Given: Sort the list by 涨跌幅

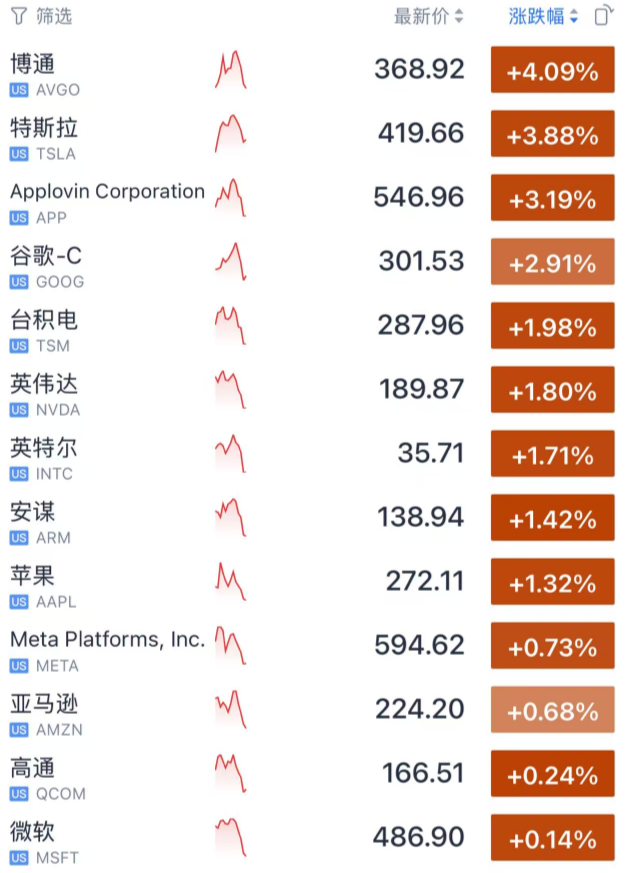Looking at the screenshot, I should coord(542,16).
